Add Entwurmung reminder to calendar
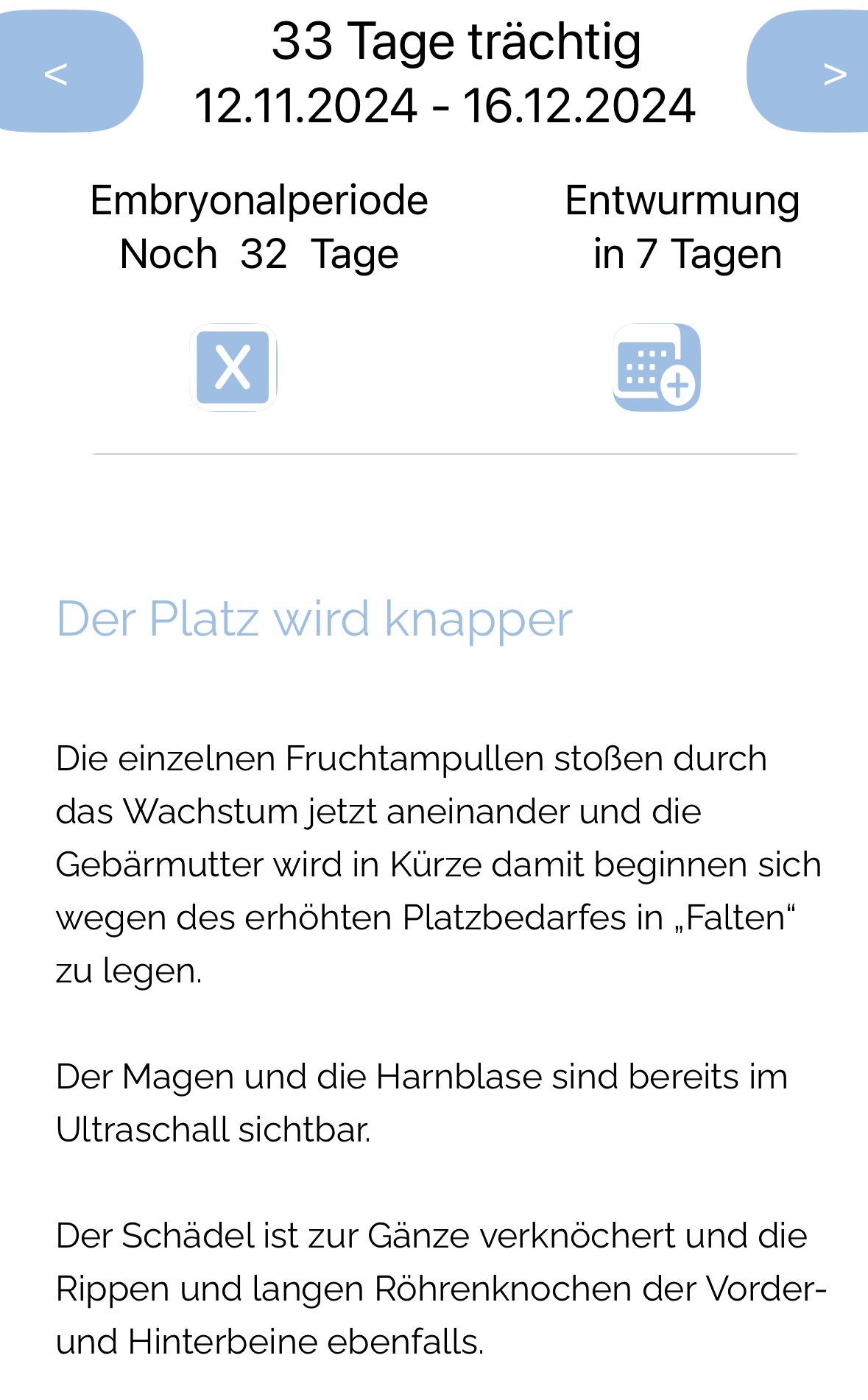 657,367
